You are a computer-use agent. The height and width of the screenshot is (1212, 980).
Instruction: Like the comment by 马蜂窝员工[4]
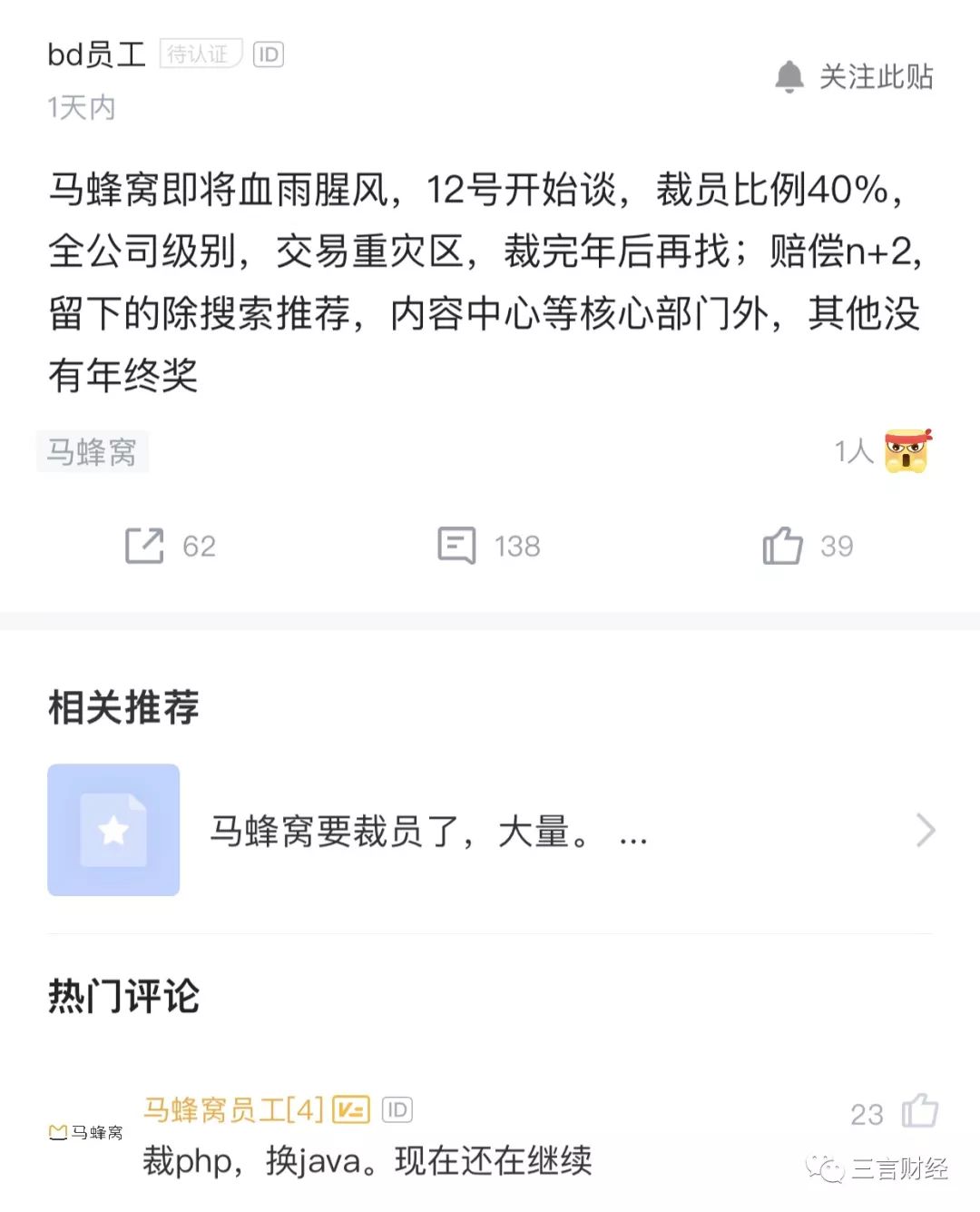coord(919,1111)
